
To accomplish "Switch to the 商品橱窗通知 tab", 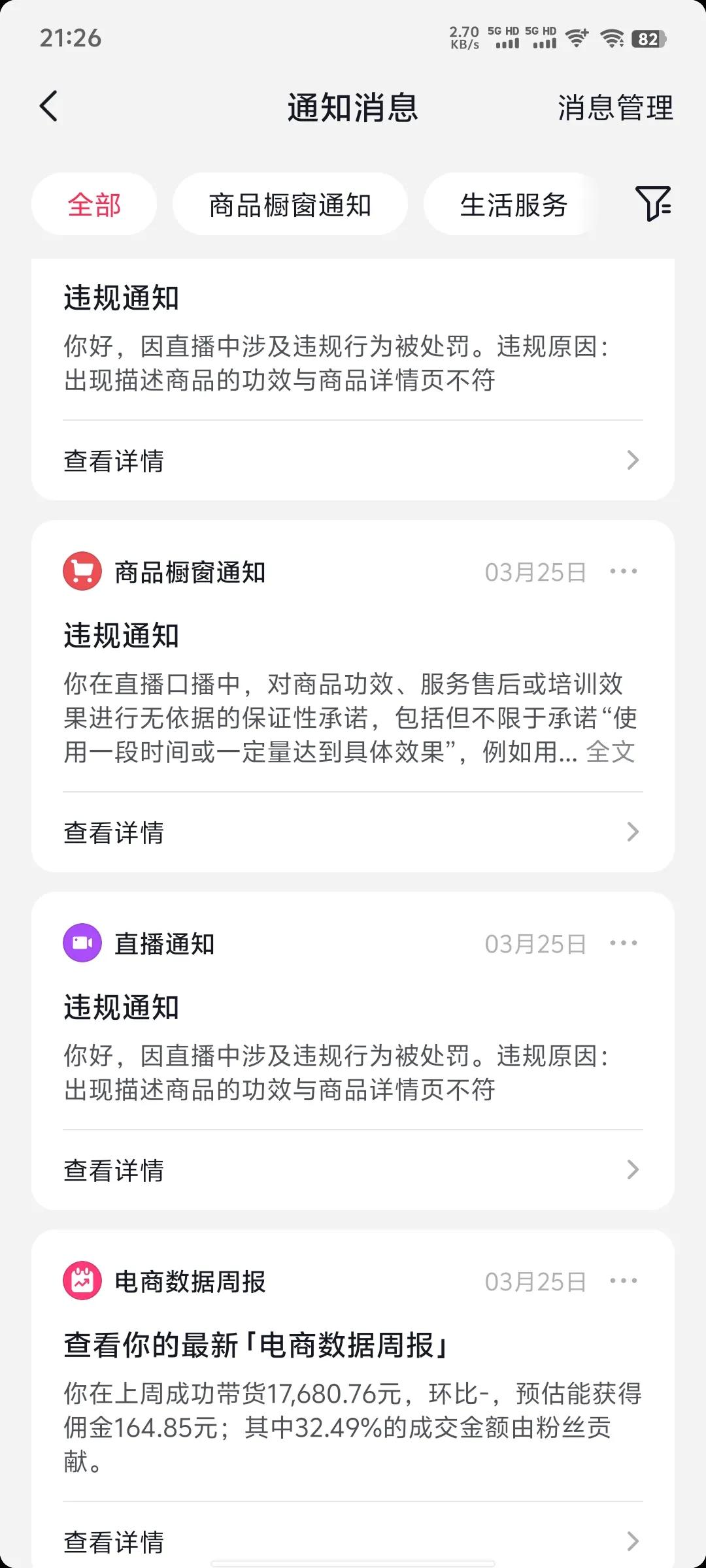I will (x=290, y=204).
